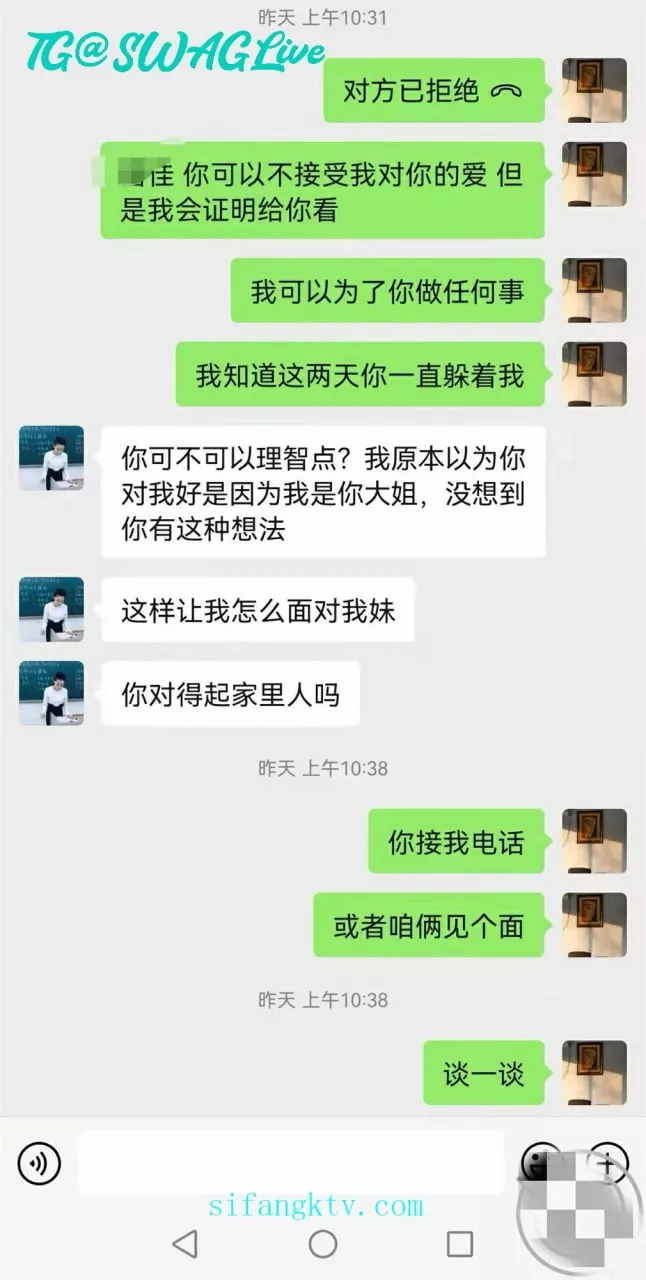Viewport: 646px width, 1280px height.
Task: Open sender avatar beside 你接我电话
Action: point(594,841)
